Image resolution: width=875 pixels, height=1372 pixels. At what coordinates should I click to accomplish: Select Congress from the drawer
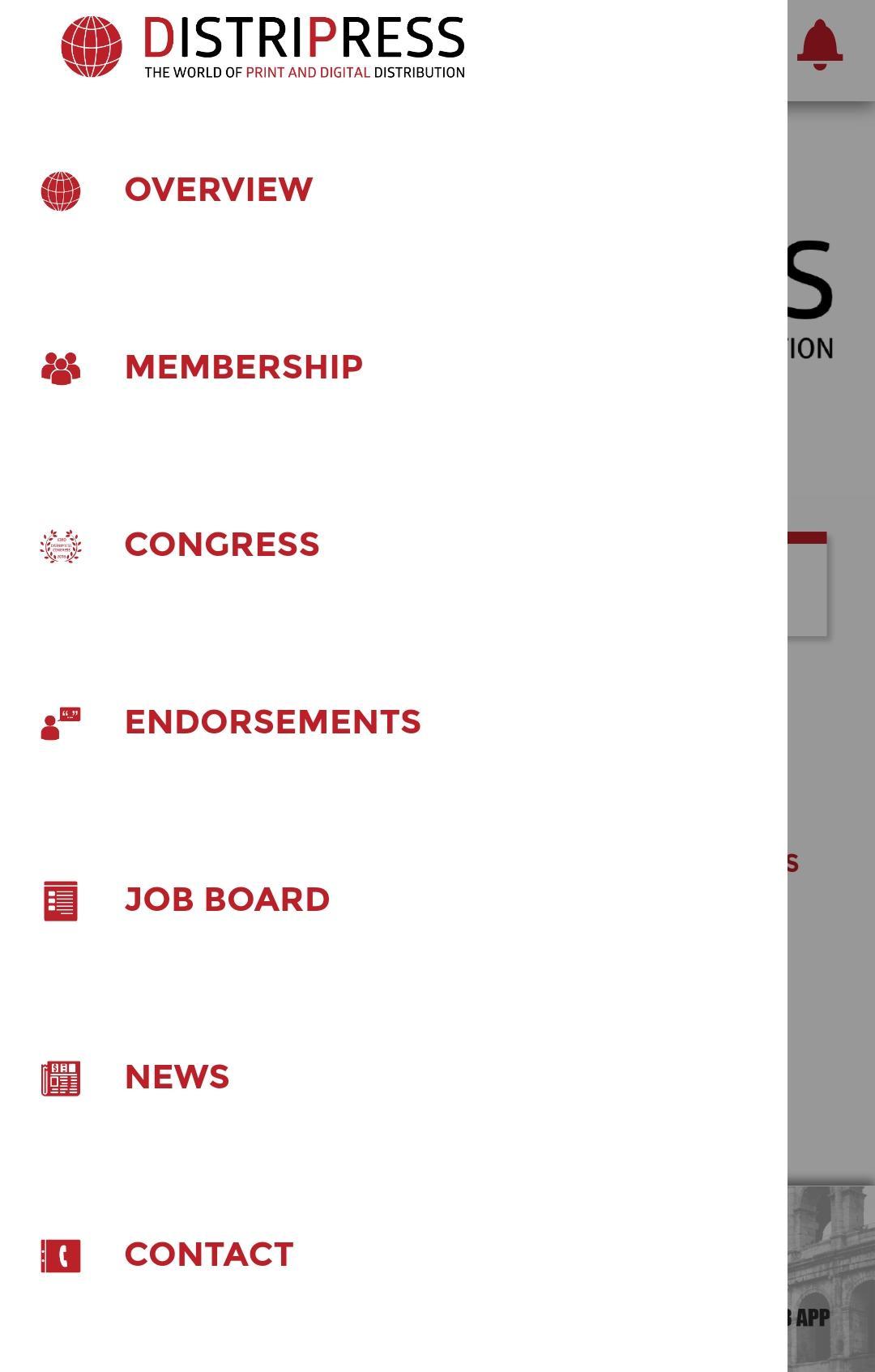click(x=222, y=545)
